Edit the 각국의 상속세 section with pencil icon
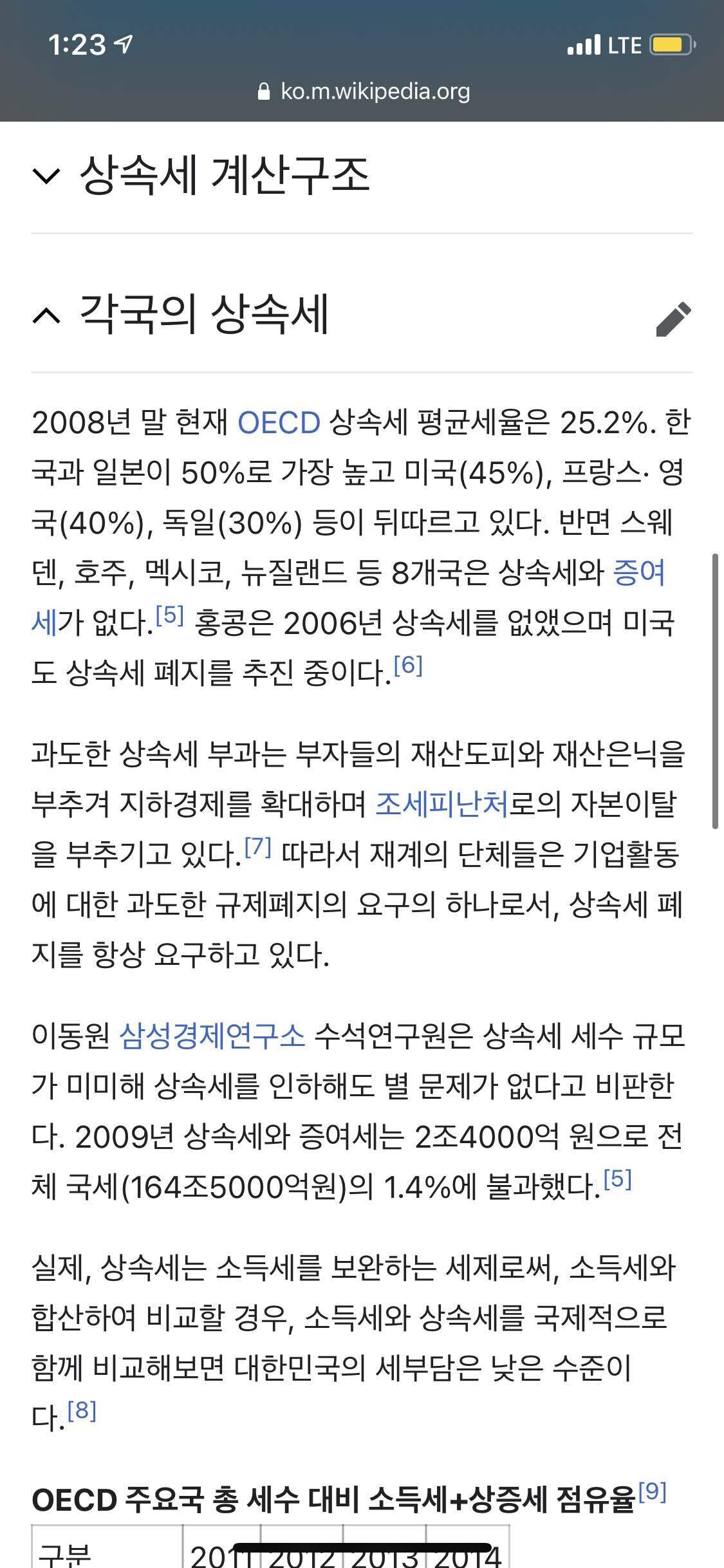The width and height of the screenshot is (724, 1568). click(673, 319)
